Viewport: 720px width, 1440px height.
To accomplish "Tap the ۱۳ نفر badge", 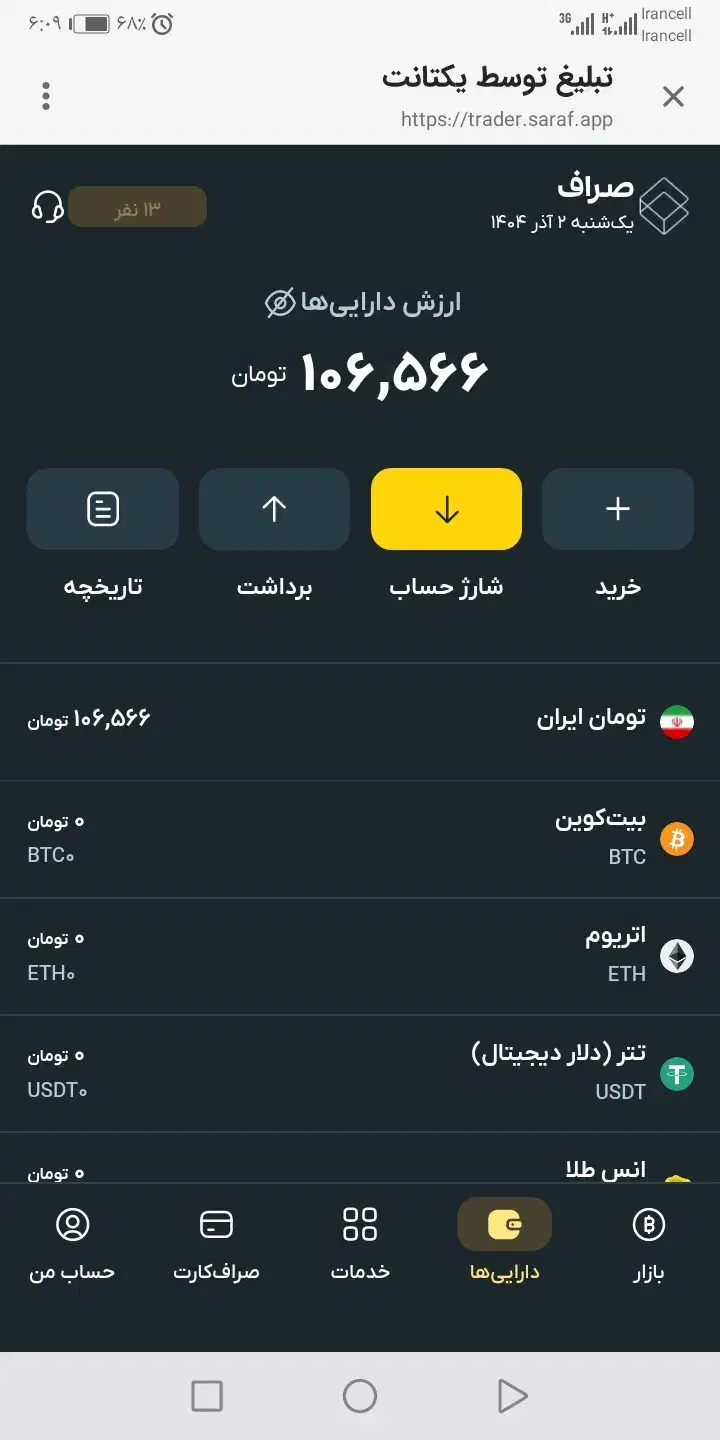I will pyautogui.click(x=138, y=206).
